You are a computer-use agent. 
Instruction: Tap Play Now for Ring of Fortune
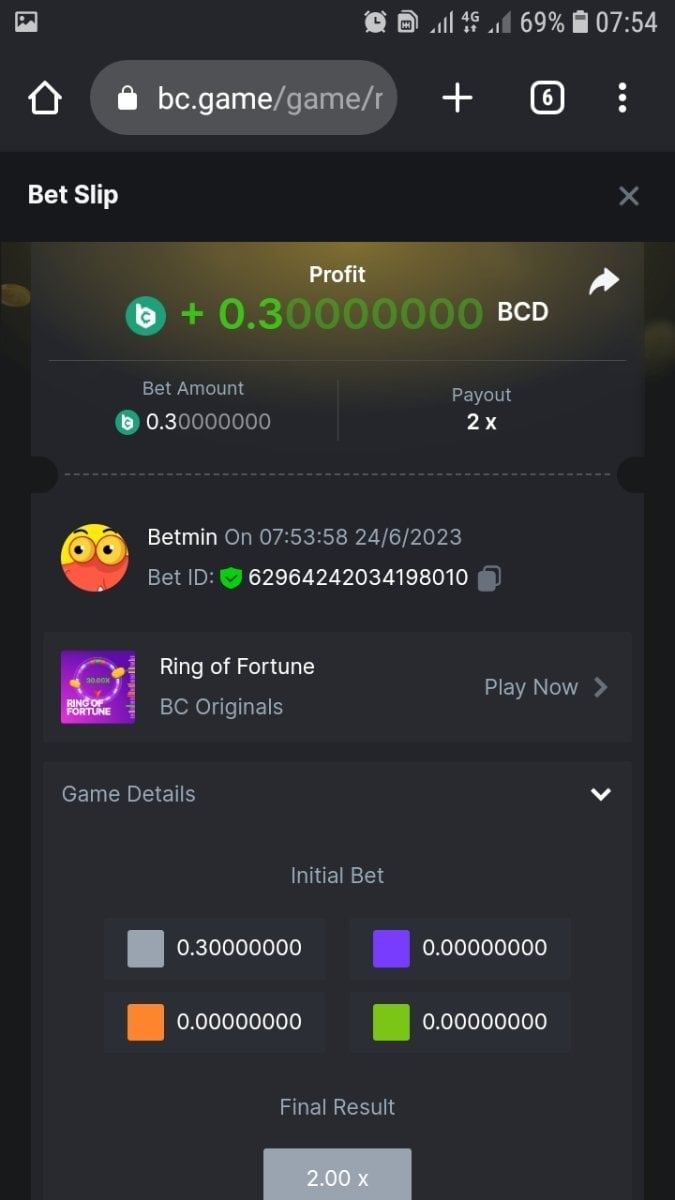545,687
